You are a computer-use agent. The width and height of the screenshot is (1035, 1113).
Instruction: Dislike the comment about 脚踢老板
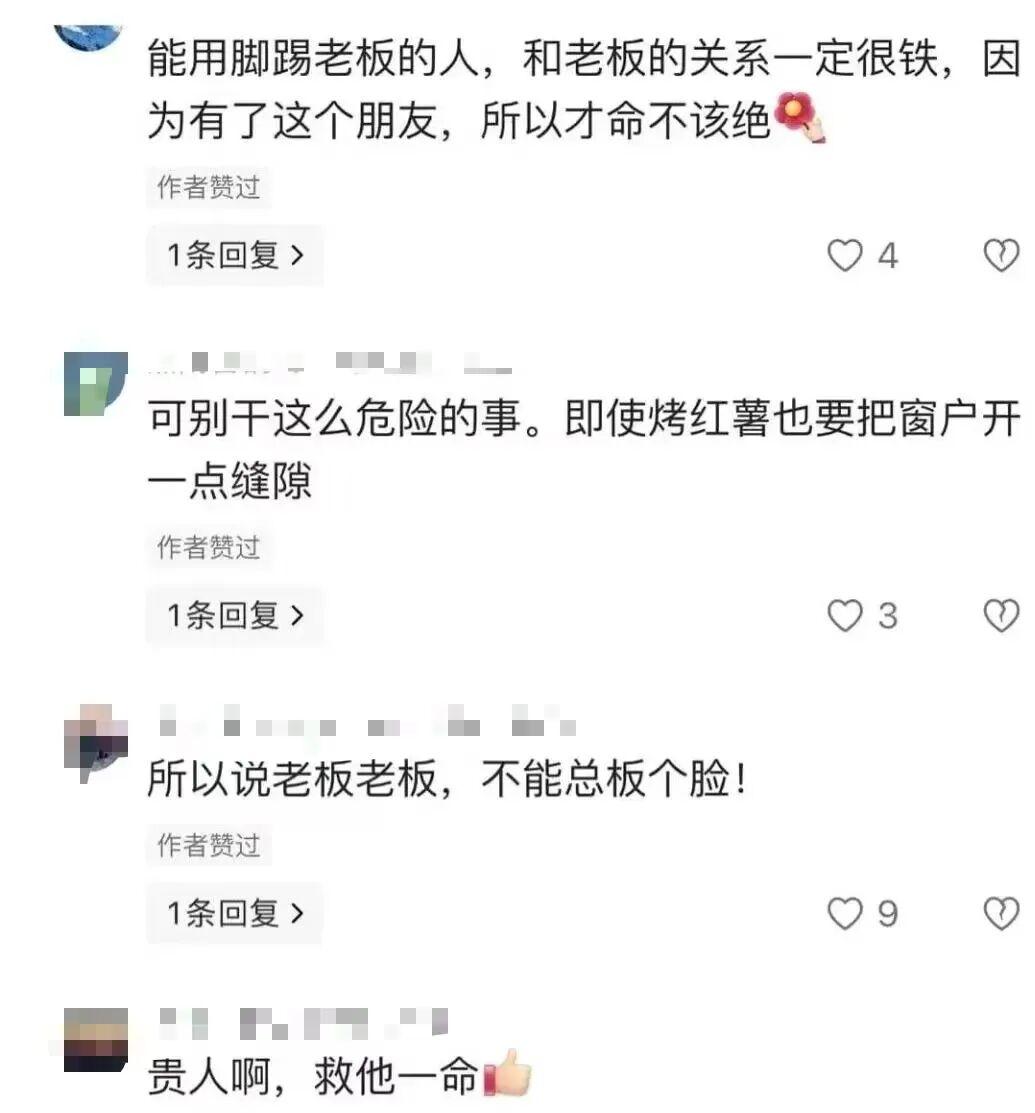click(x=1000, y=257)
